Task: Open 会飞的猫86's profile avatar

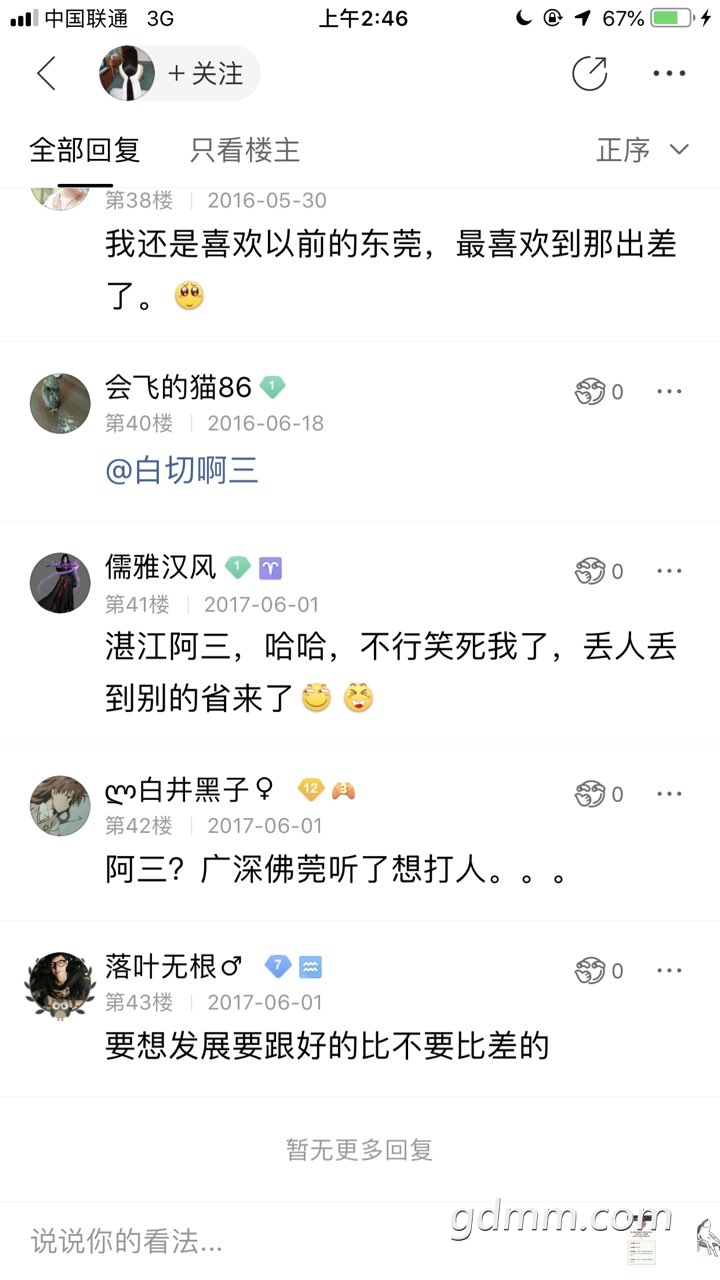Action: point(60,404)
